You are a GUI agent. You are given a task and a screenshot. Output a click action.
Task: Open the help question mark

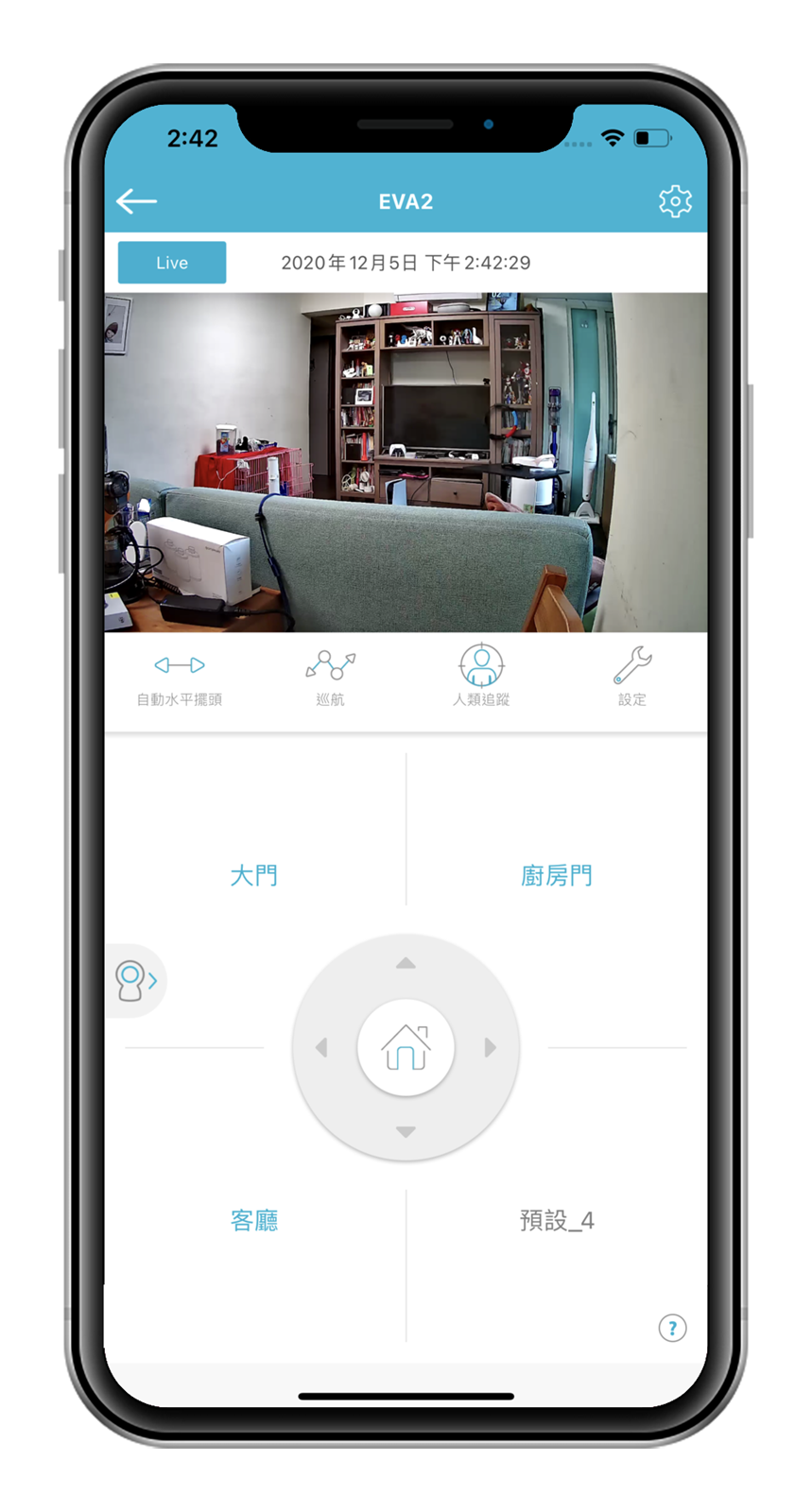coord(672,1328)
